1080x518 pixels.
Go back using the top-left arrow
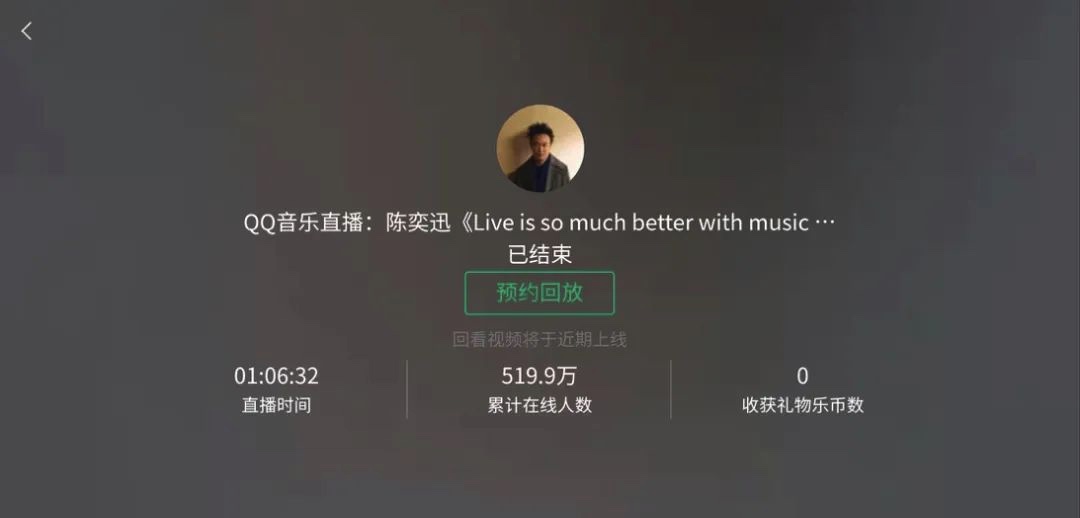pyautogui.click(x=27, y=31)
